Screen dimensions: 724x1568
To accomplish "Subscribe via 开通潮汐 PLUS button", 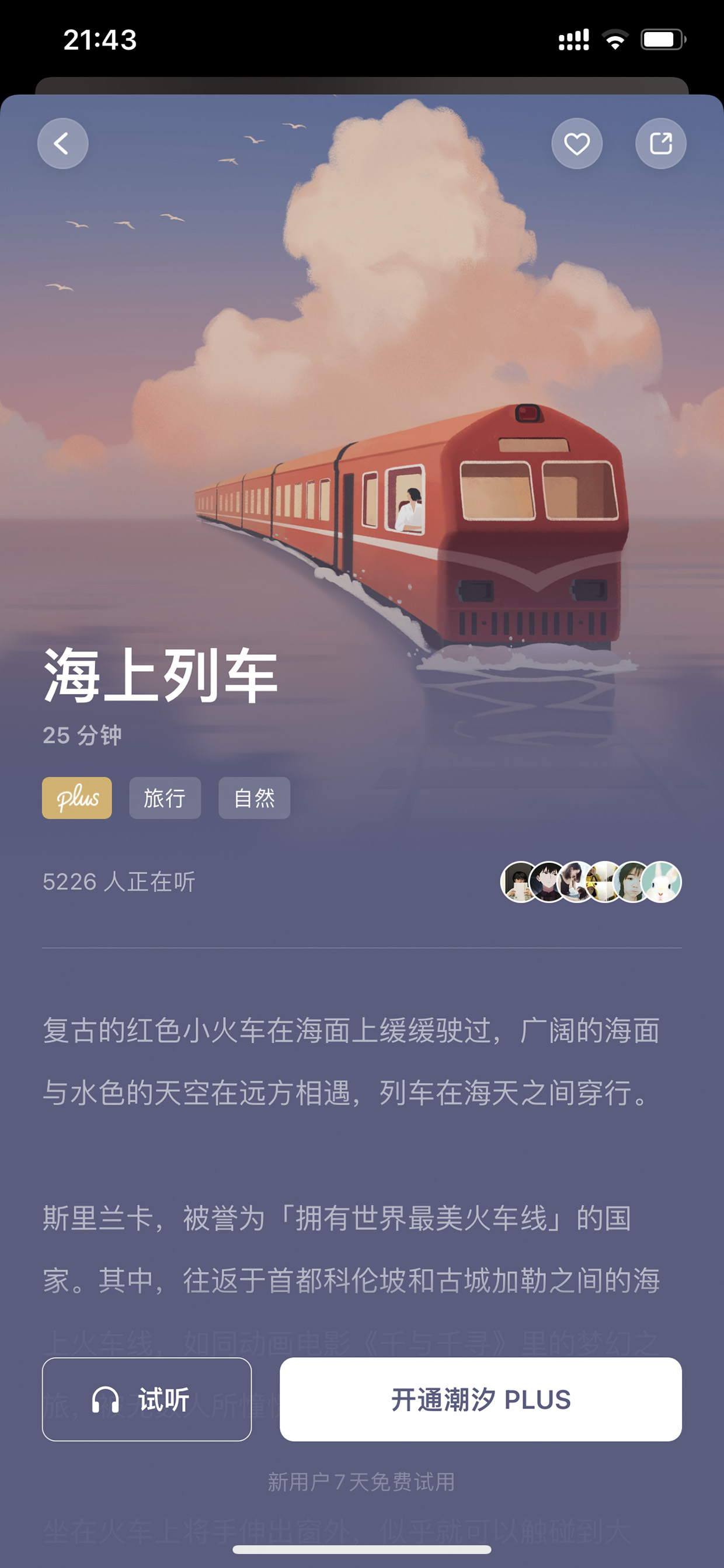I will (481, 1399).
